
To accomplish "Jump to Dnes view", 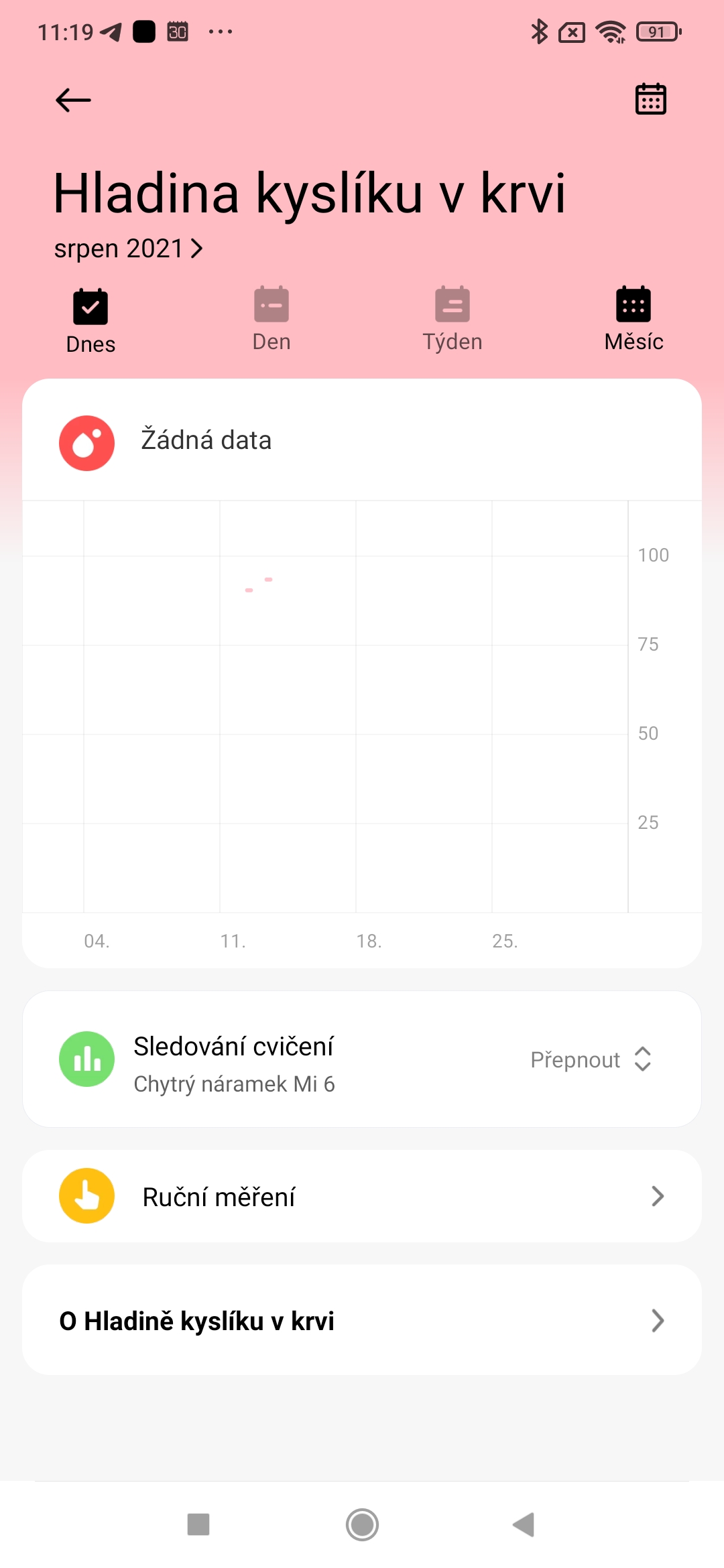I will click(x=90, y=322).
